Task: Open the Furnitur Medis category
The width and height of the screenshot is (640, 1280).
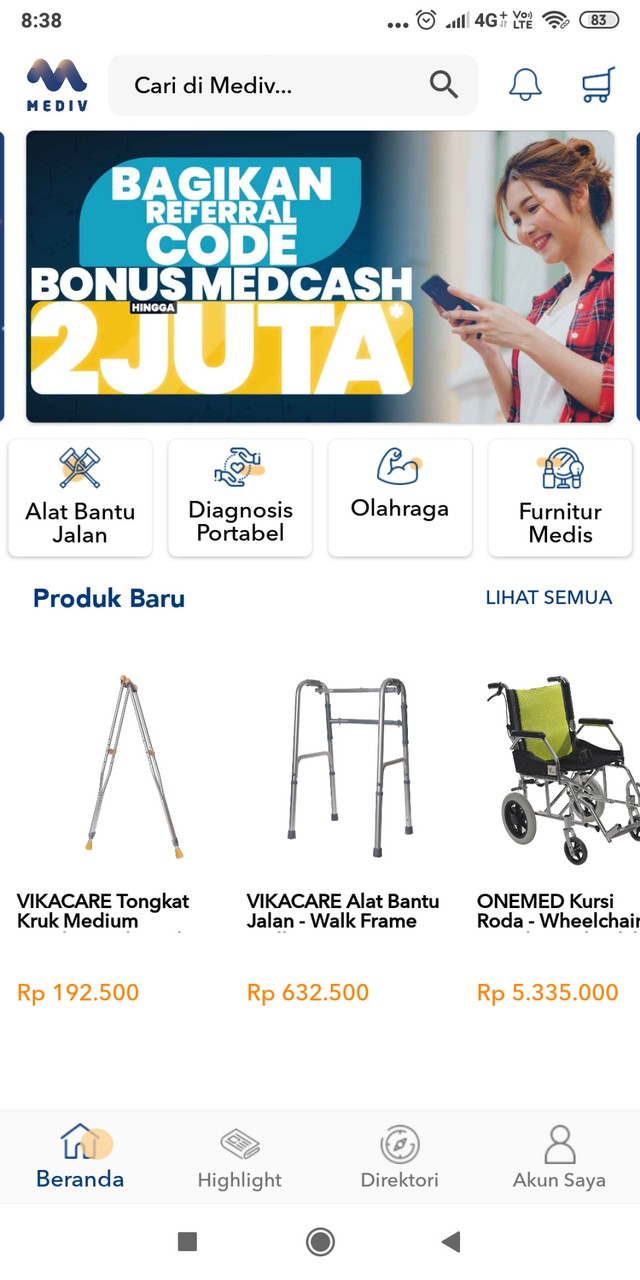Action: [560, 498]
